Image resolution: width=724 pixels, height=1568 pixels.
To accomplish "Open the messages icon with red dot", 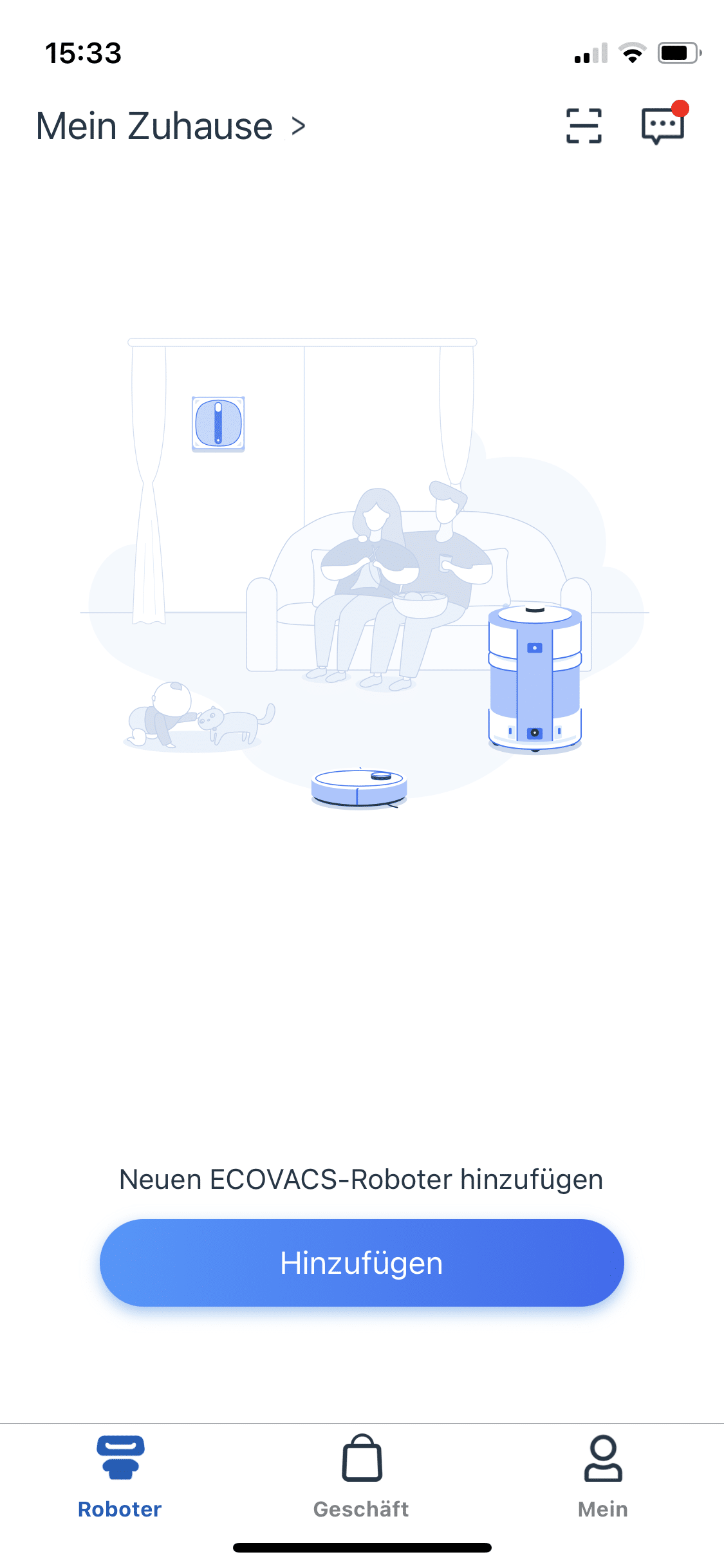I will coord(663,125).
